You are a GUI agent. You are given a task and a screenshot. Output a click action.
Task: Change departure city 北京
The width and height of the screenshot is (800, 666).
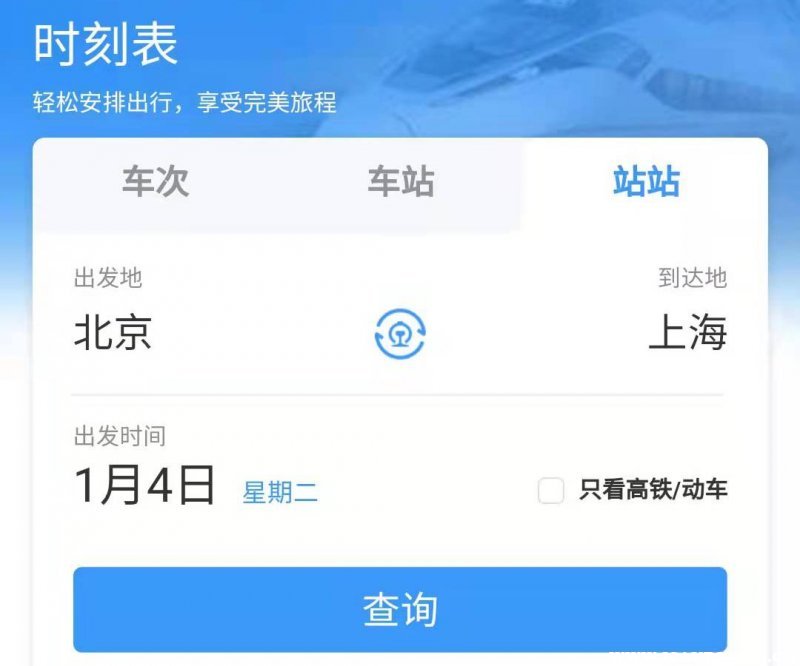113,333
